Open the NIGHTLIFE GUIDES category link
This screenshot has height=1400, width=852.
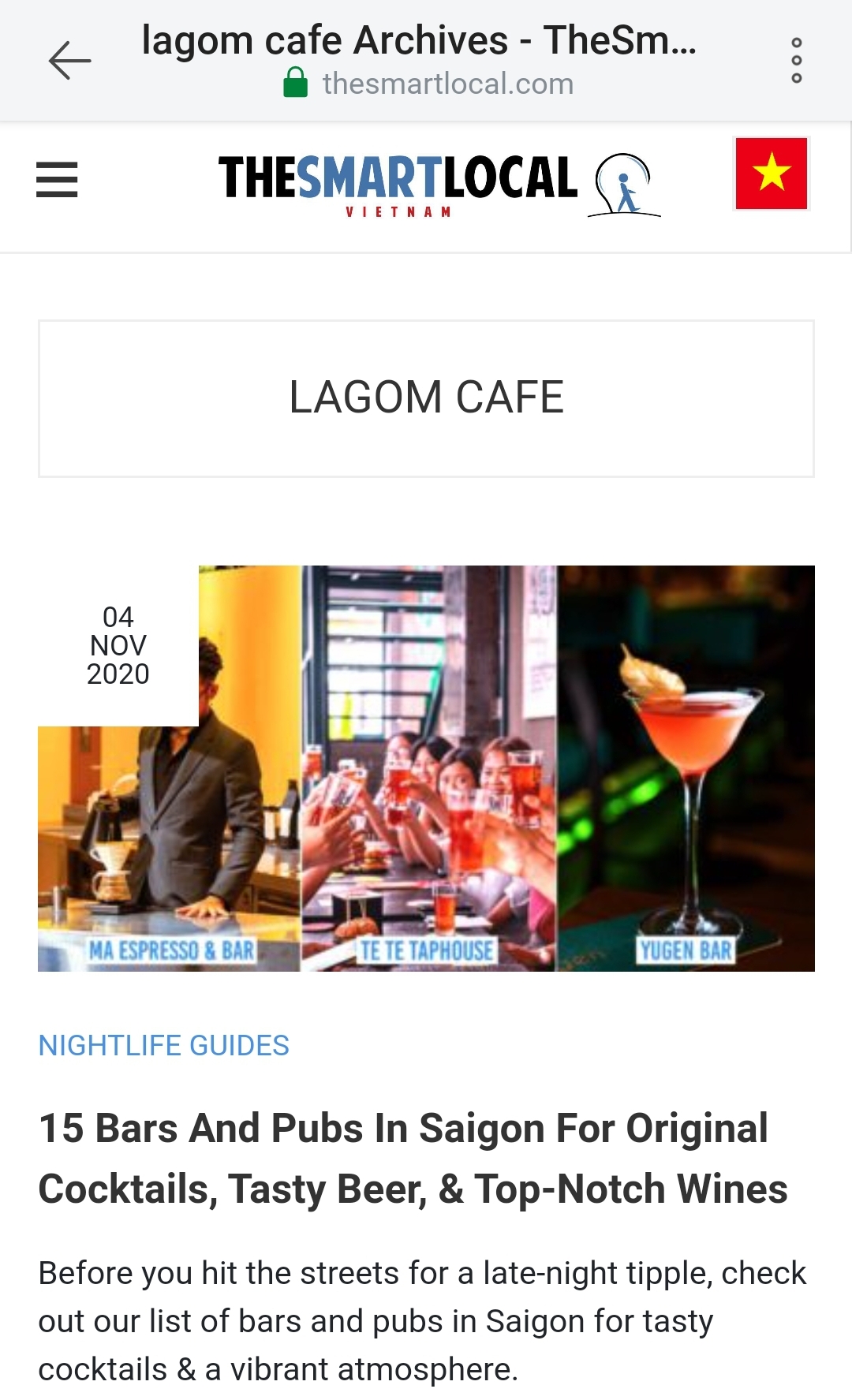coord(164,1046)
